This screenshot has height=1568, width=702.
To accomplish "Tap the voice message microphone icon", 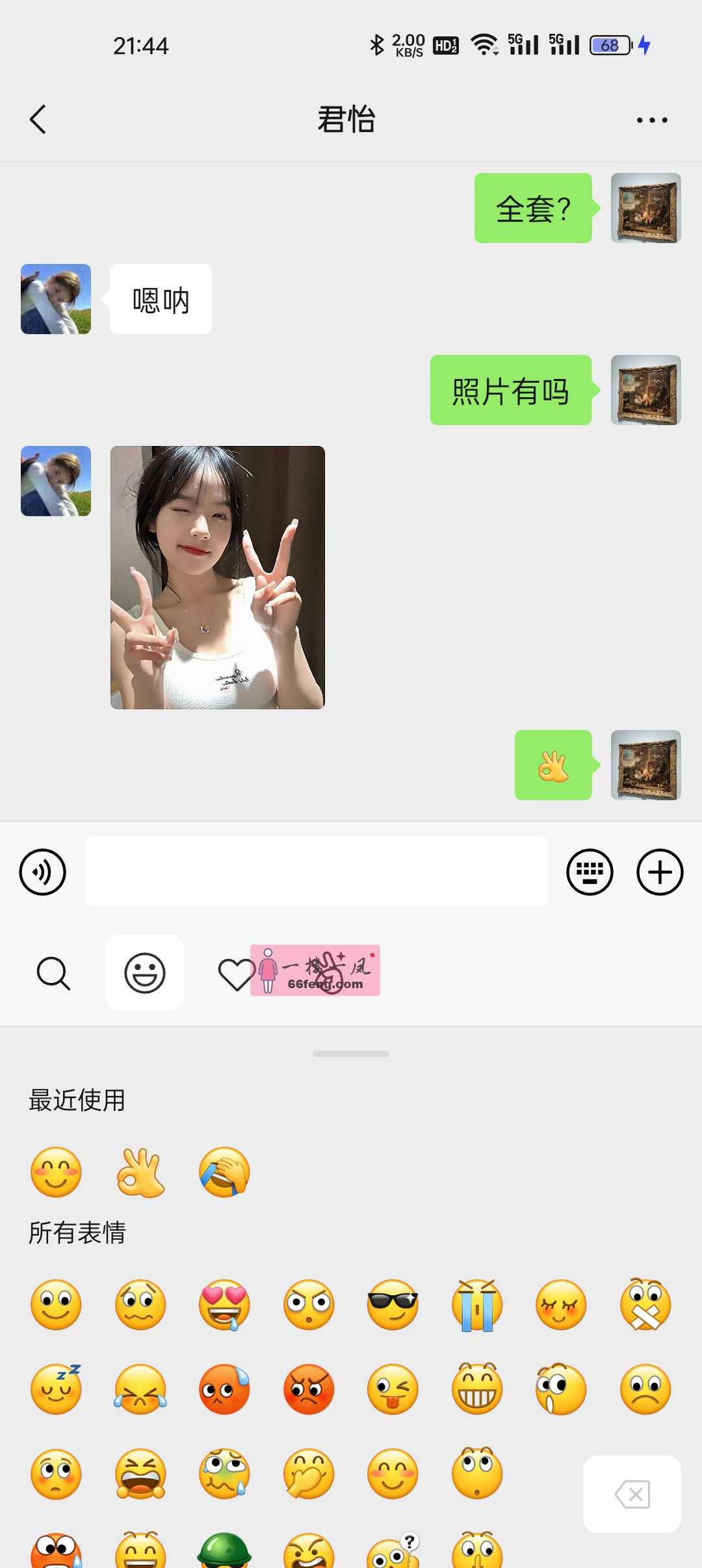I will [x=42, y=872].
